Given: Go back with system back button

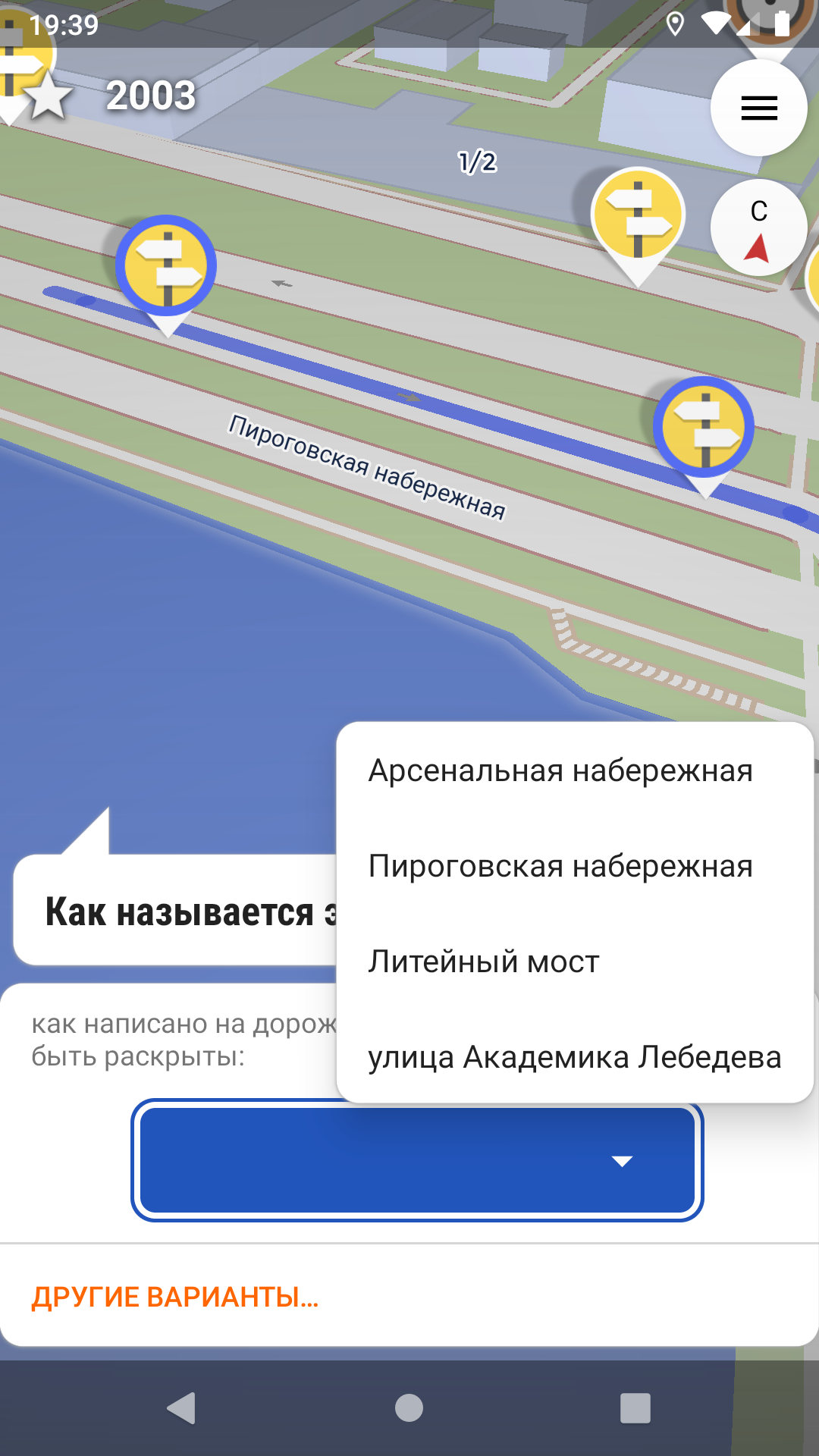Looking at the screenshot, I should 181,1408.
